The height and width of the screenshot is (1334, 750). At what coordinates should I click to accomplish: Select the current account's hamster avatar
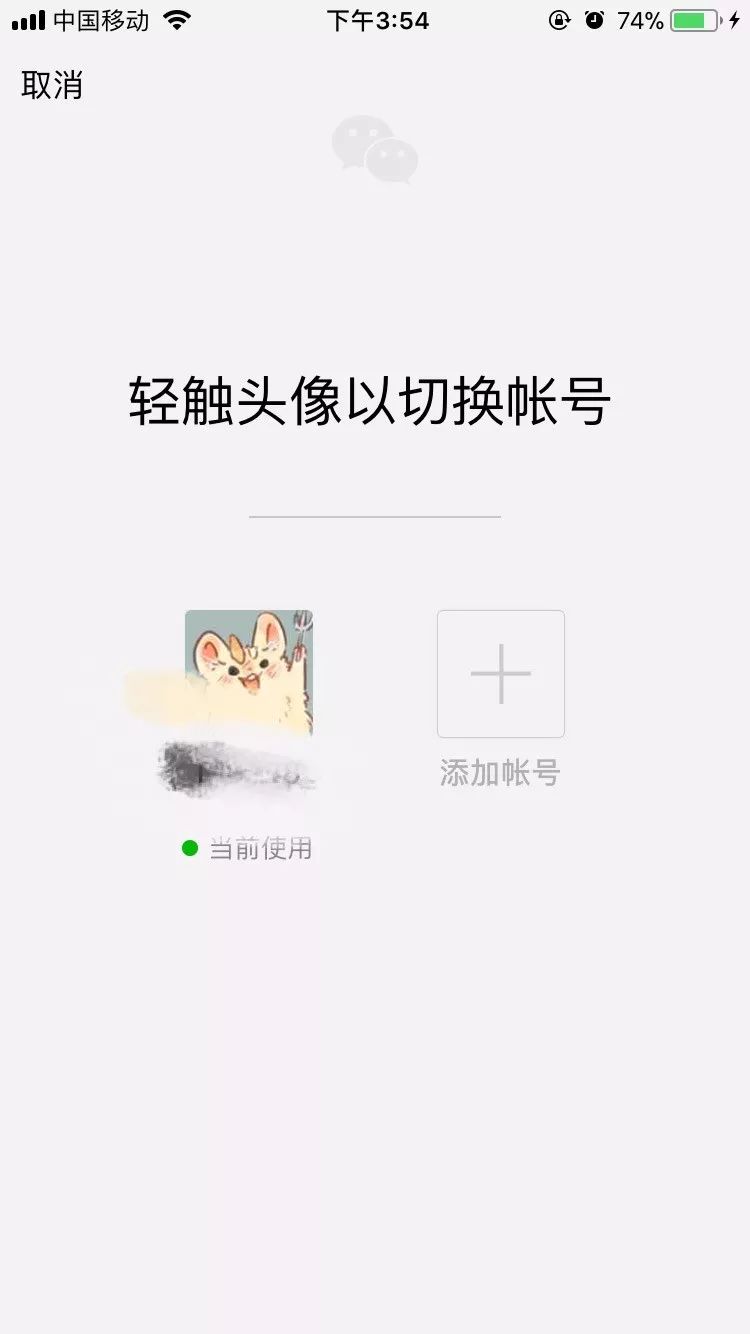[x=249, y=672]
